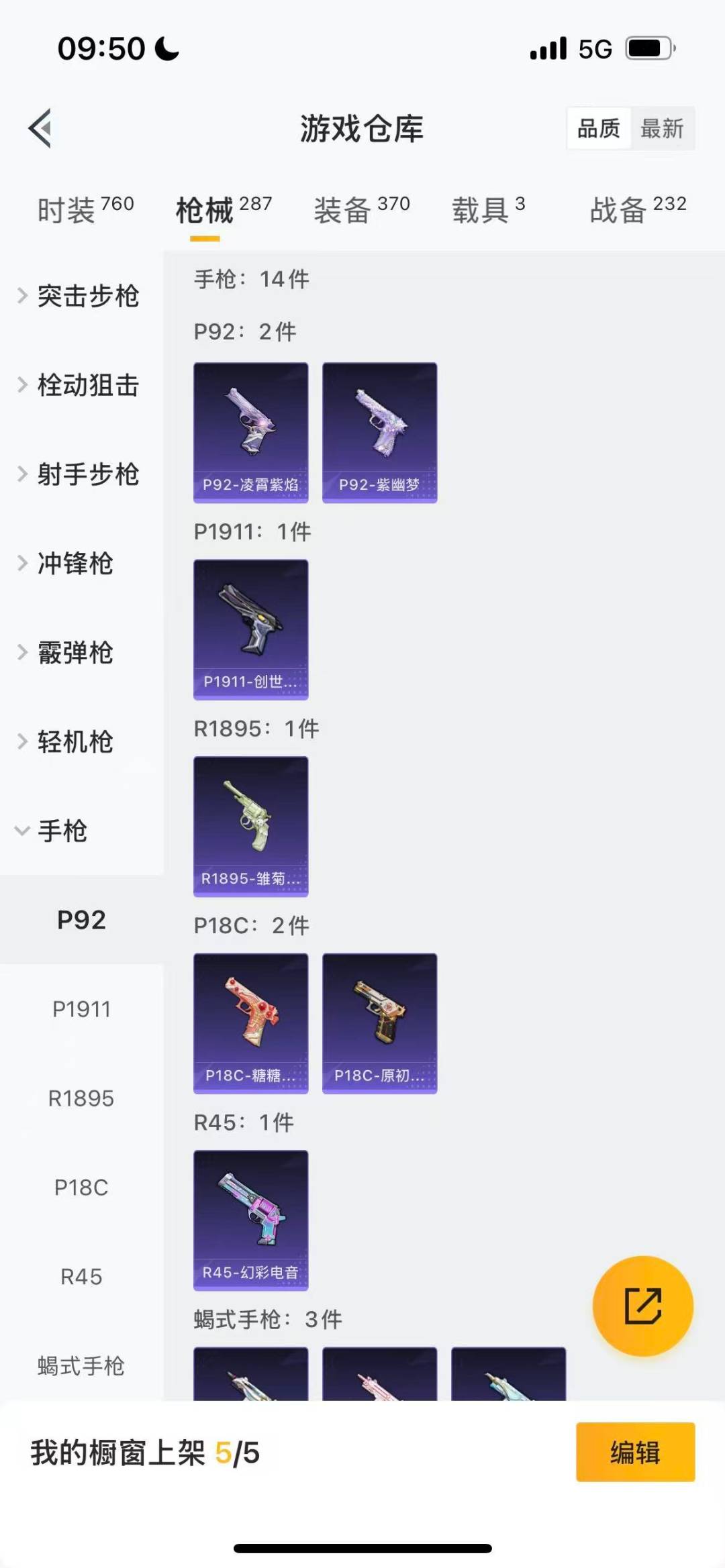Open the 装备 tab
The height and width of the screenshot is (1568, 725).
362,210
